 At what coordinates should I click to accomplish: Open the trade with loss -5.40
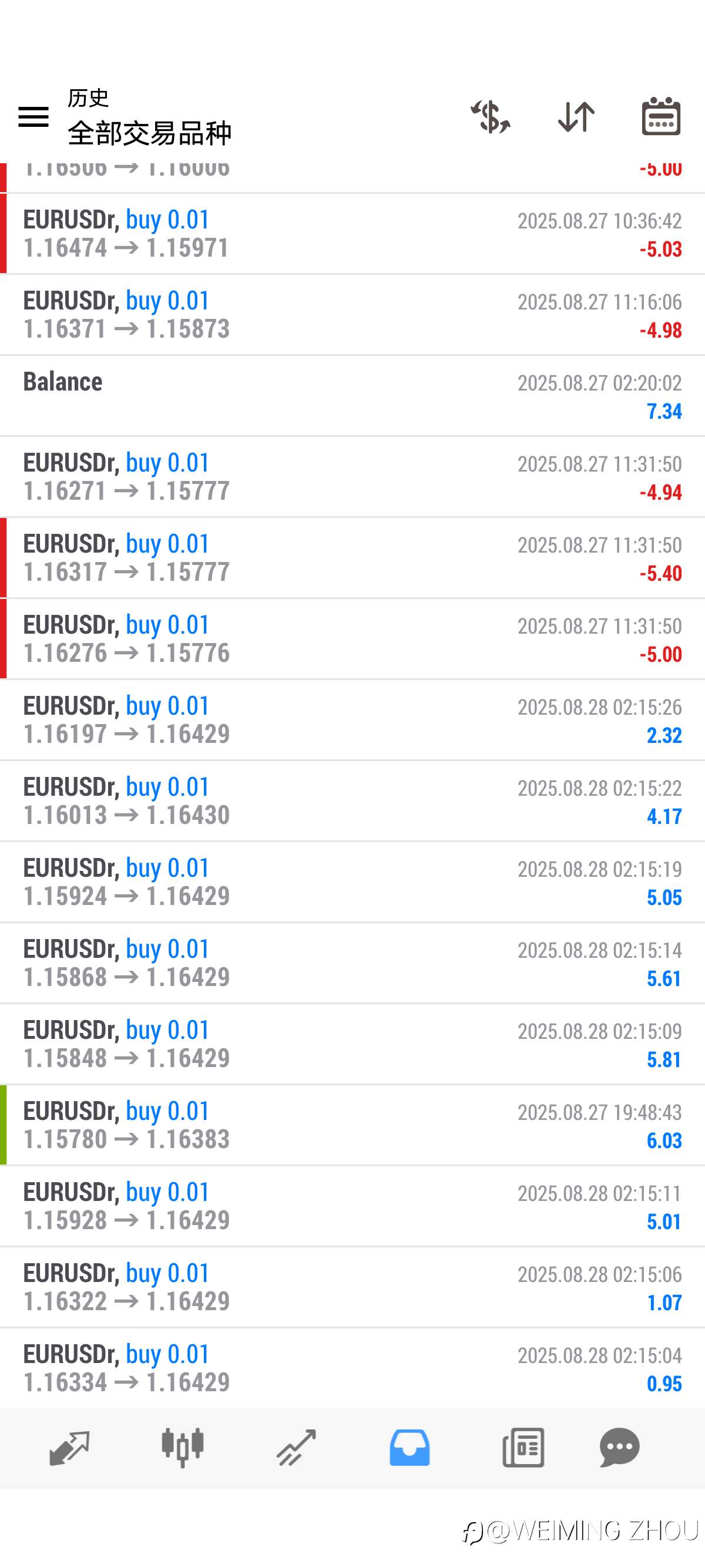pos(352,558)
